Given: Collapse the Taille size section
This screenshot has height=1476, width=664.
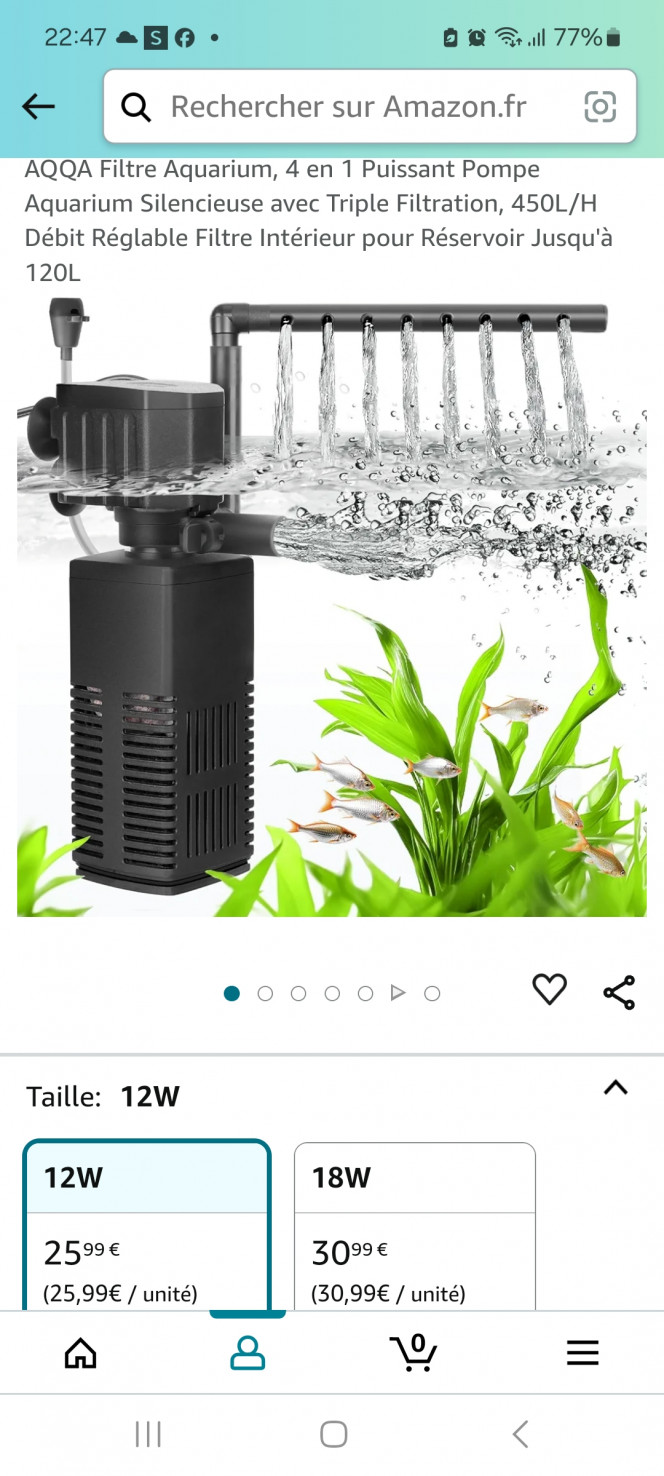Looking at the screenshot, I should tap(616, 1088).
